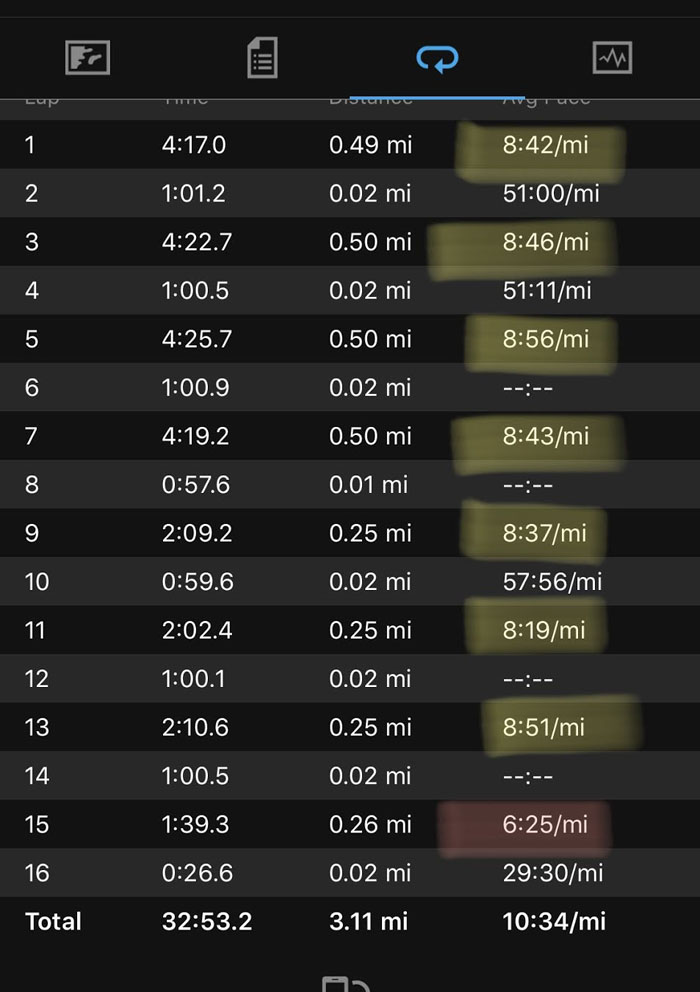This screenshot has height=992, width=700.
Task: Open the stats details tab
Action: click(262, 58)
